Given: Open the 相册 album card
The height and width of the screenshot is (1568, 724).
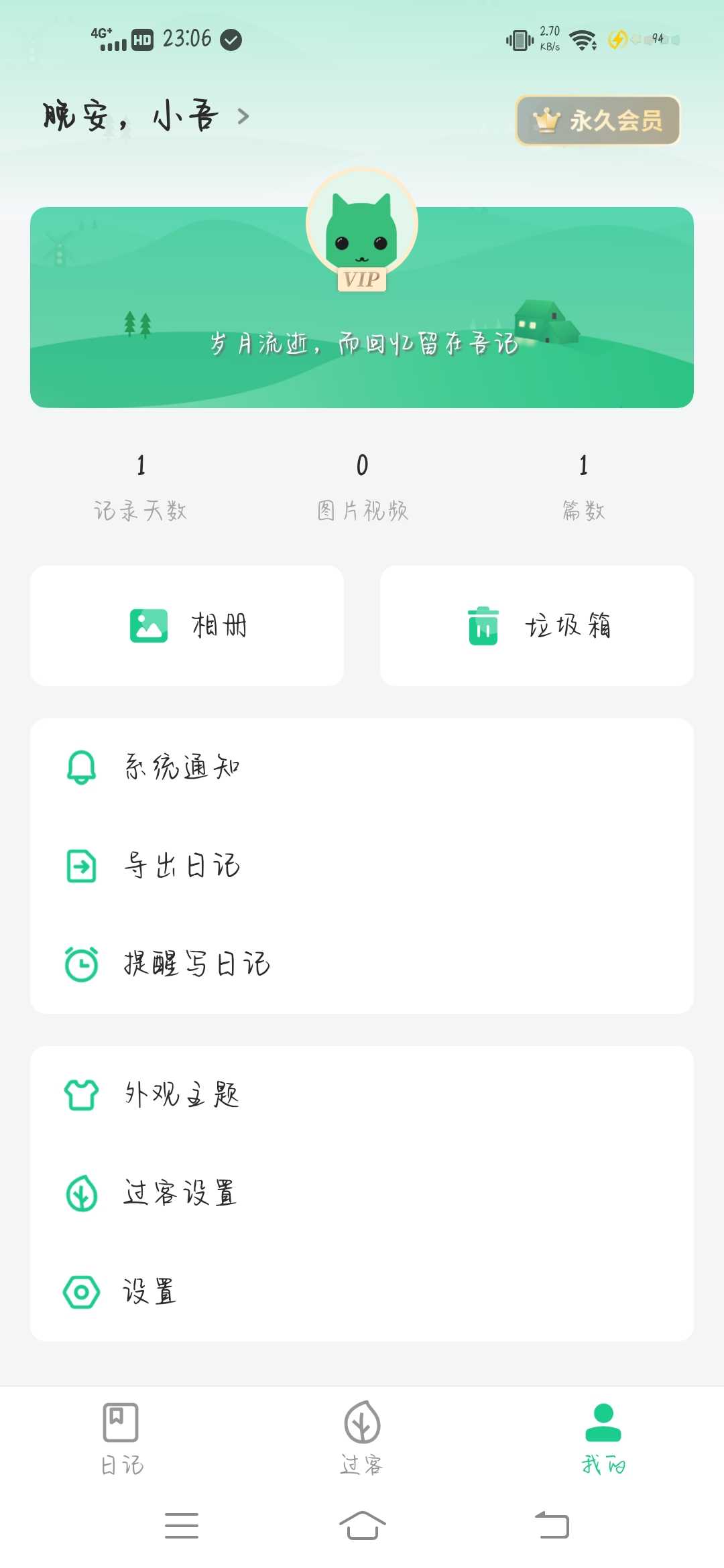Looking at the screenshot, I should tap(187, 625).
